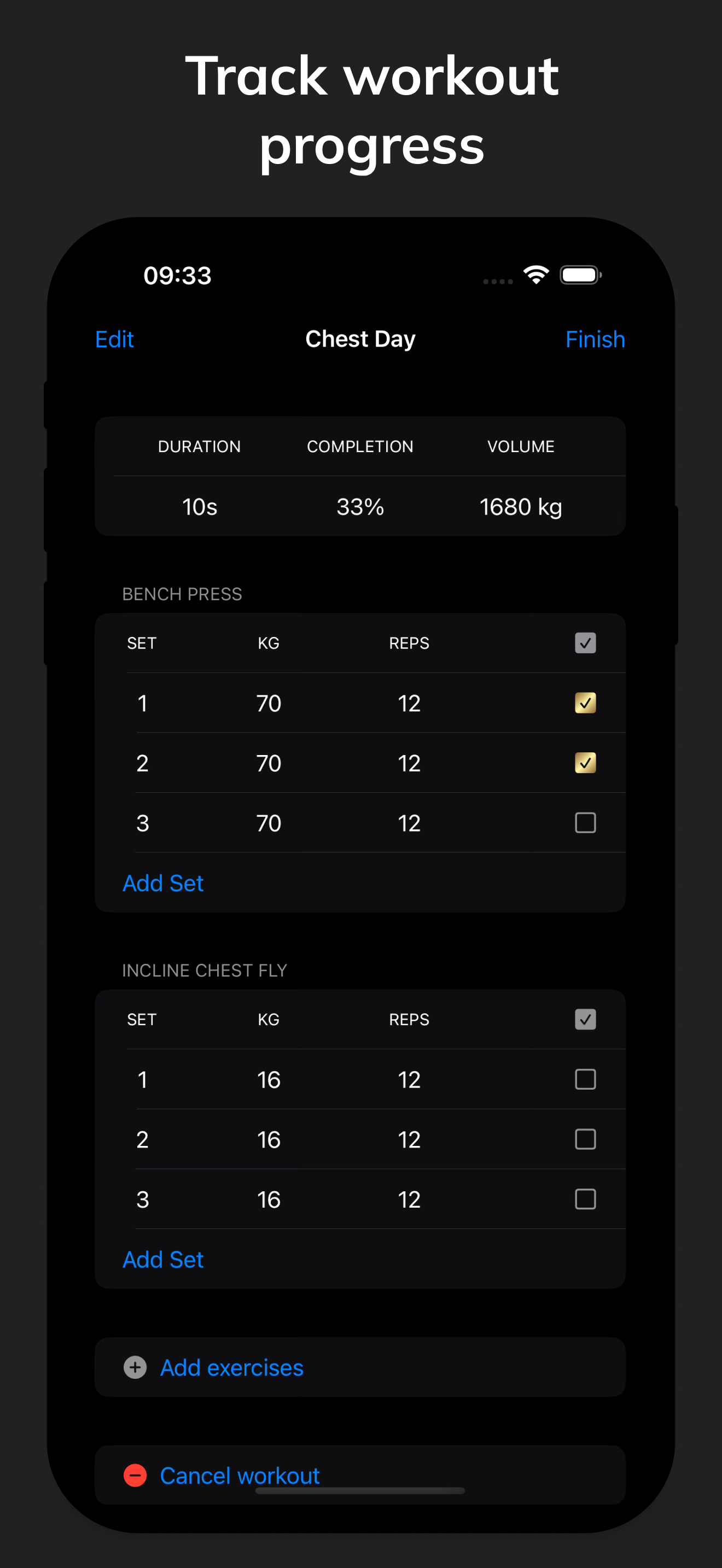Tap the 33% completion stat
This screenshot has width=722, height=1568.
[360, 506]
